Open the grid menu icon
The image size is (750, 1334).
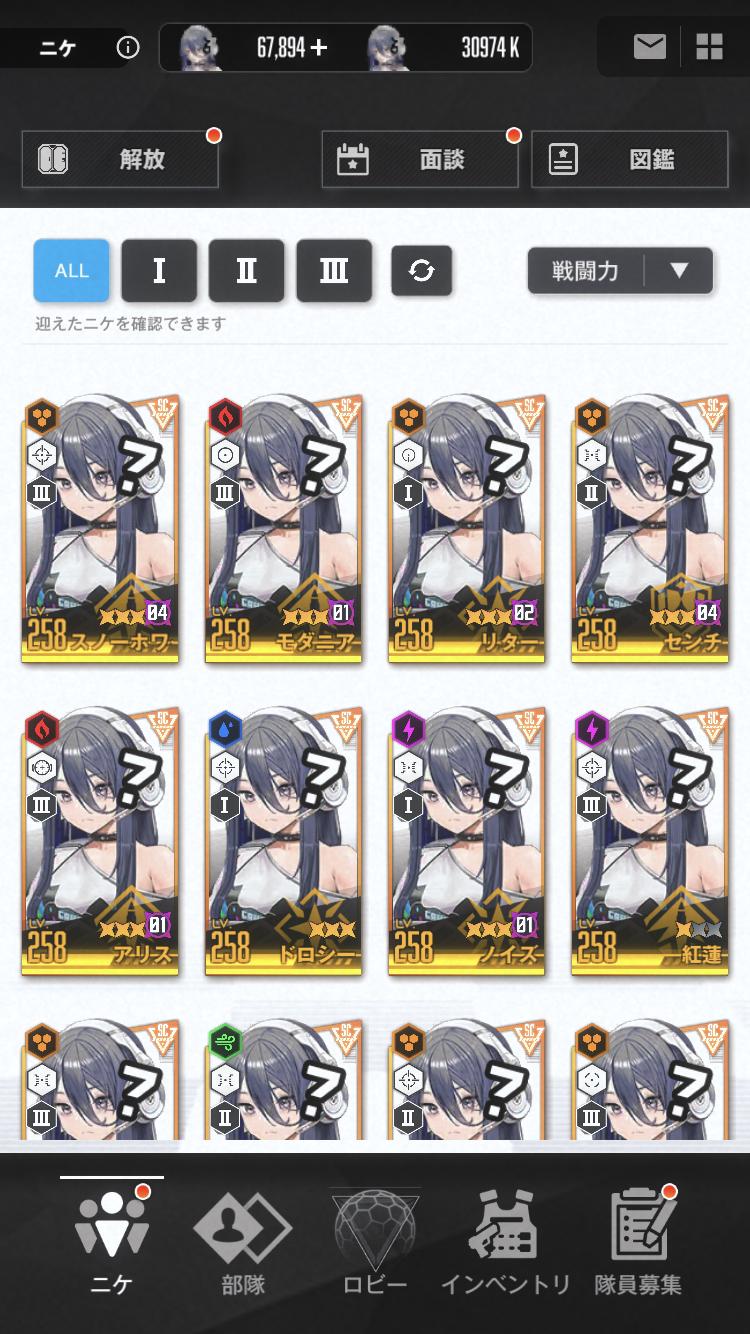(709, 46)
